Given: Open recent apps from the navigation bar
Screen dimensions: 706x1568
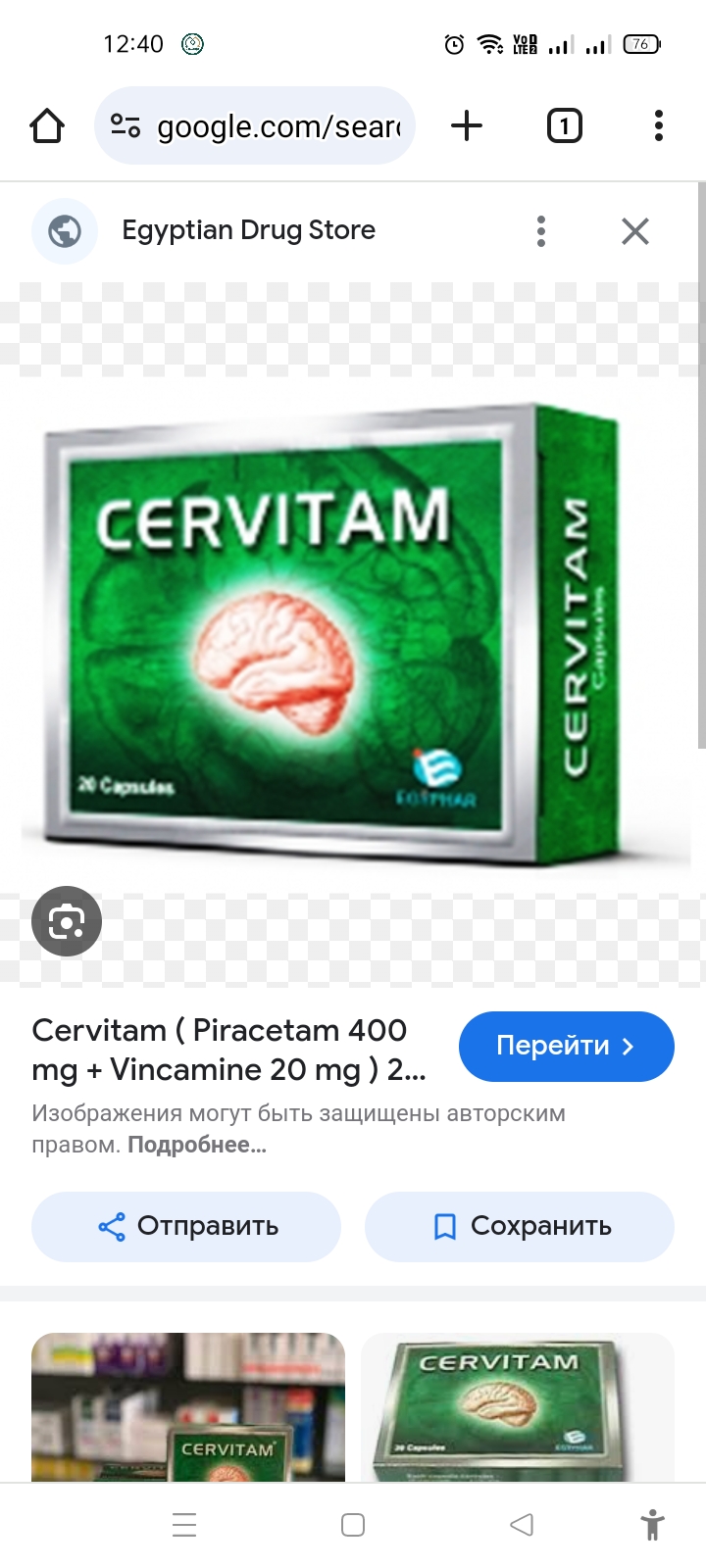Looking at the screenshot, I should tap(184, 1524).
